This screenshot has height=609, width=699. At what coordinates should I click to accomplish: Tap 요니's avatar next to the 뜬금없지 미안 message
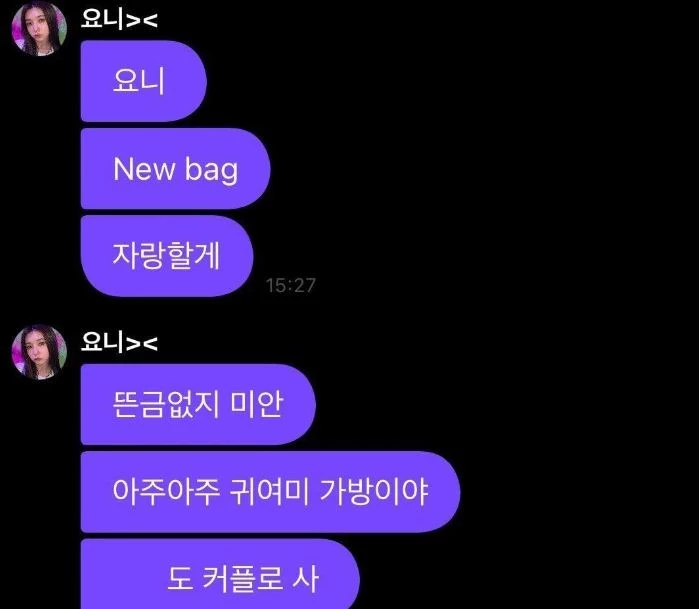click(x=38, y=352)
